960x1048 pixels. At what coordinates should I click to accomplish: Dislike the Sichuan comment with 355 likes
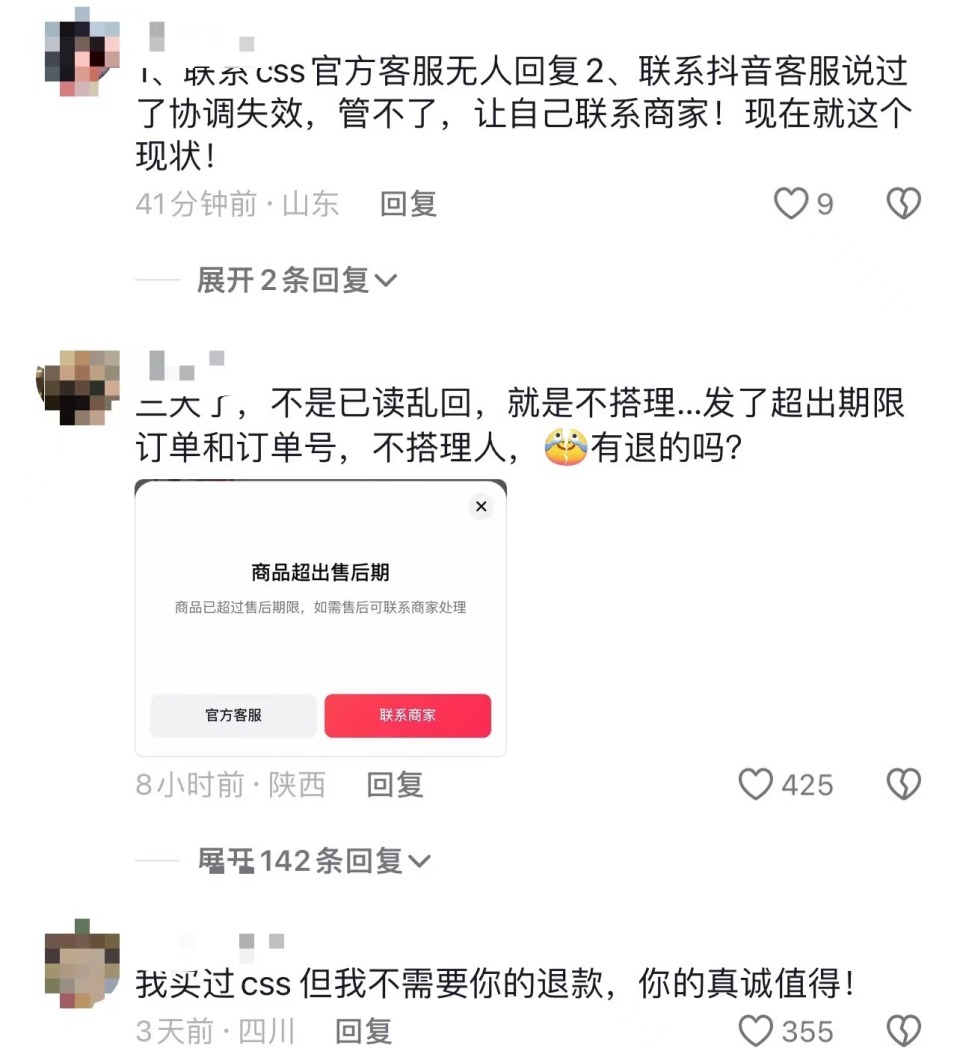coord(903,1030)
